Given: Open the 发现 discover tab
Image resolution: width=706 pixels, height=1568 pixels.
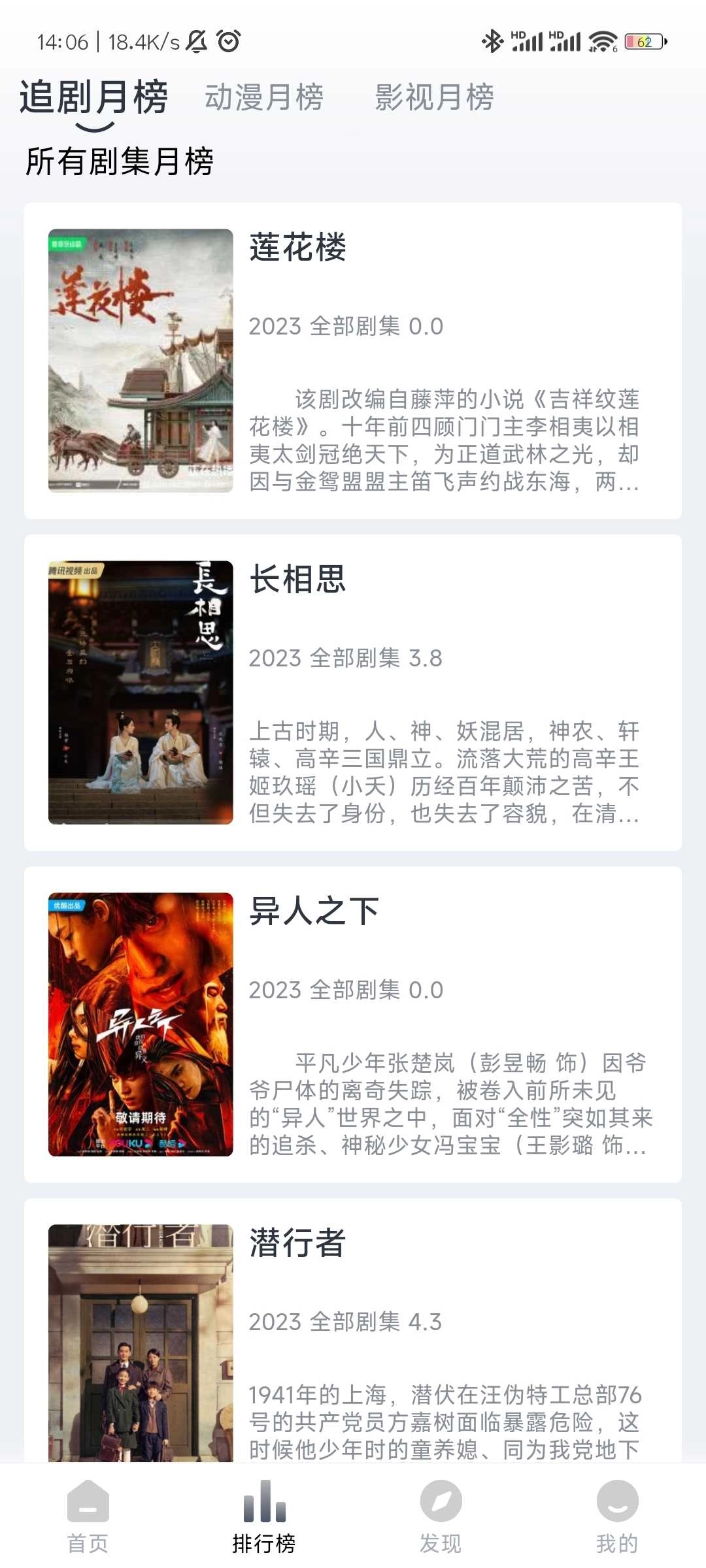Looking at the screenshot, I should 441,1517.
